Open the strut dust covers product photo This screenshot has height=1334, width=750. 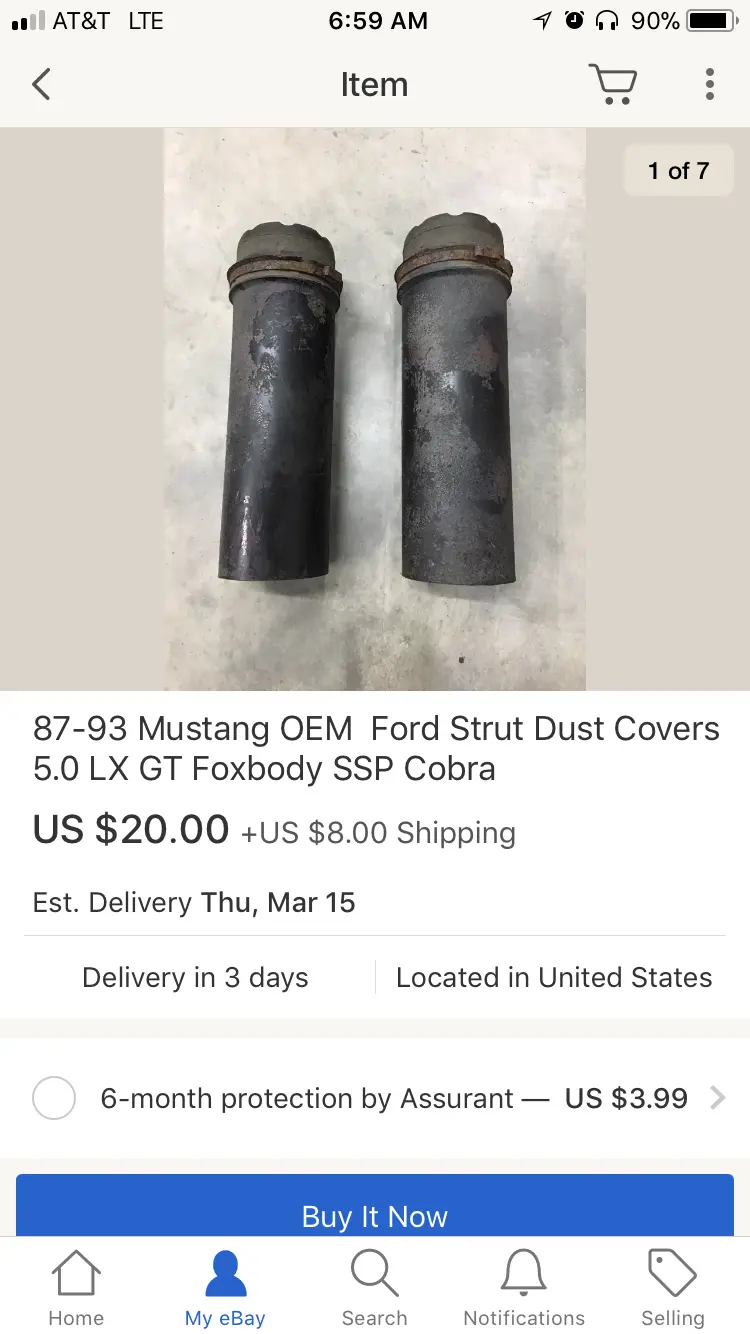click(x=375, y=409)
